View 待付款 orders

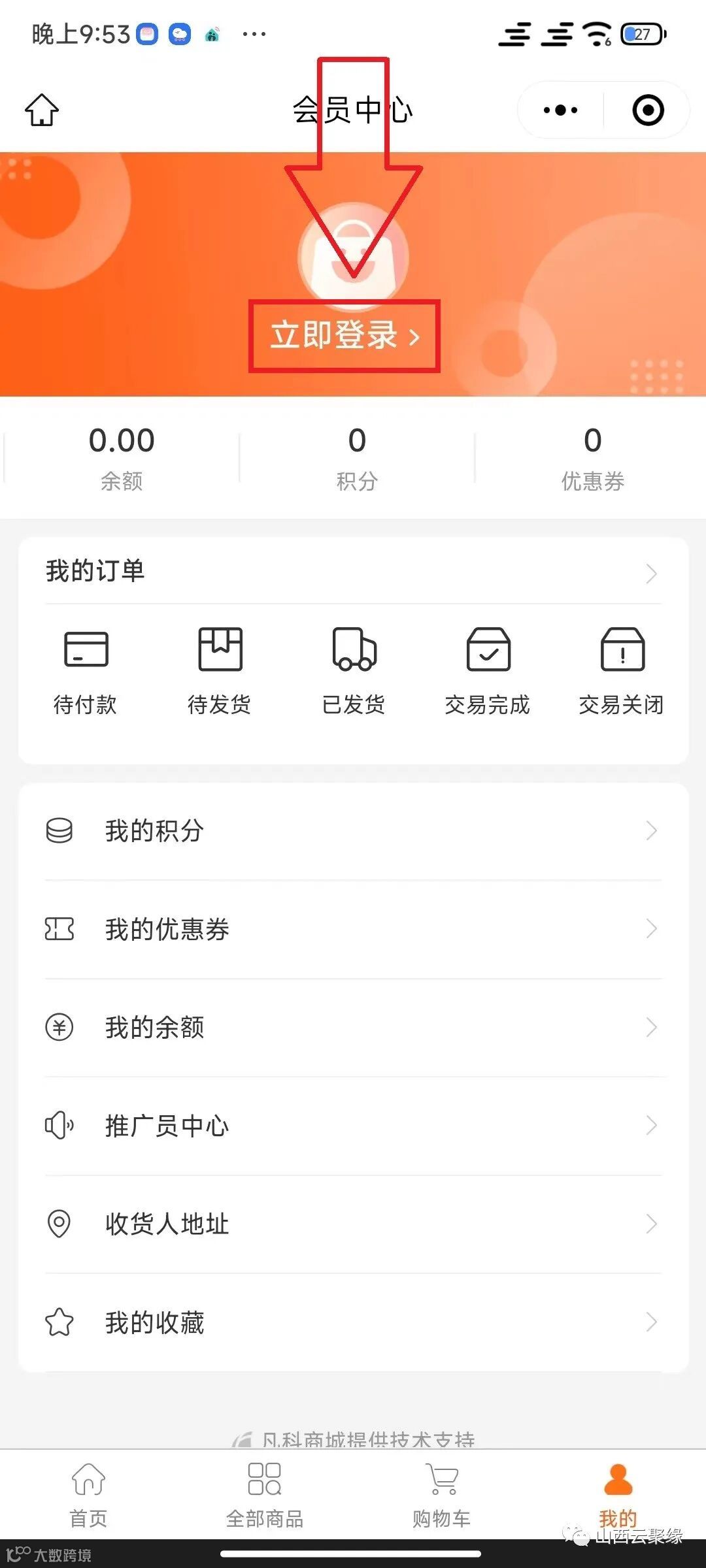click(86, 671)
